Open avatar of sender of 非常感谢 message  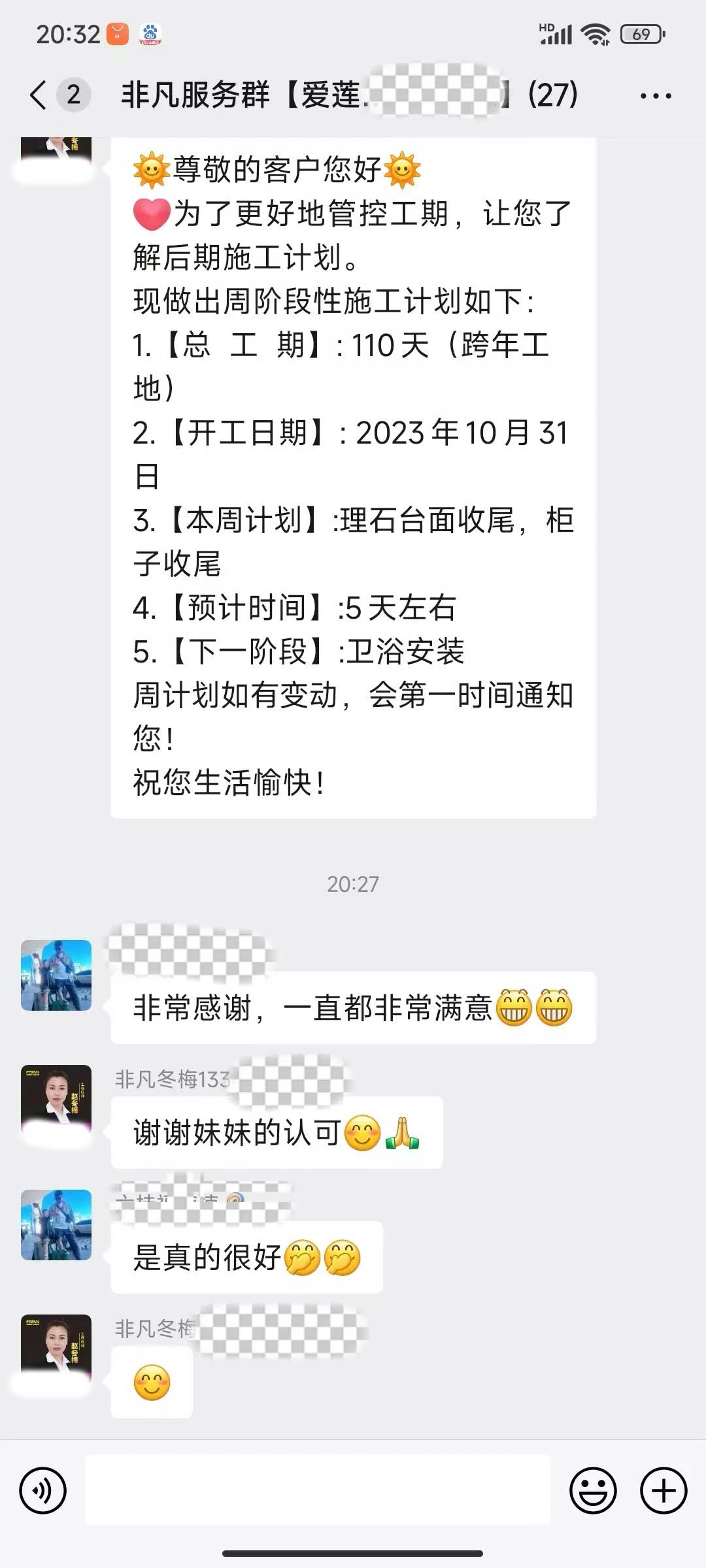56,975
